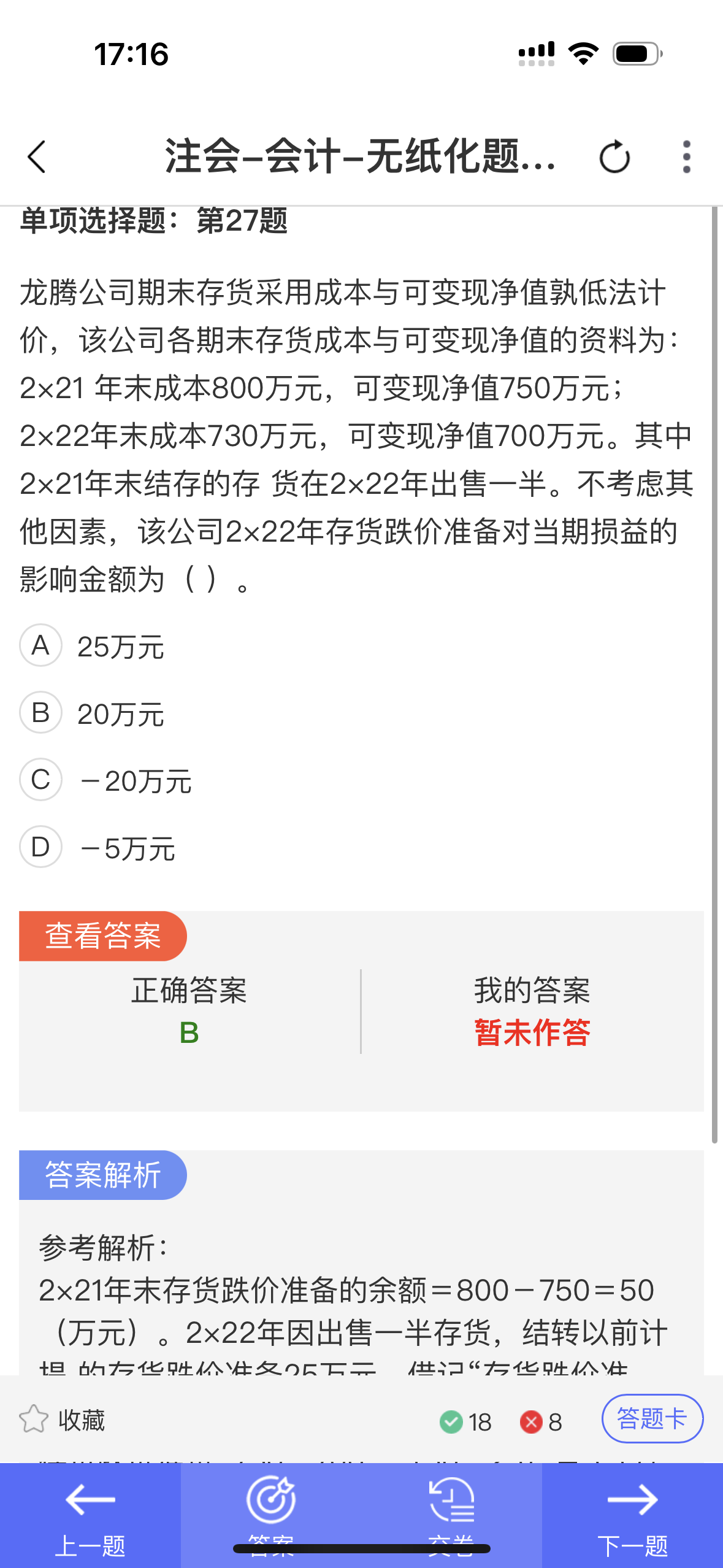Open the 答题卡 answer sheet
Viewport: 723px width, 1568px height.
(652, 1418)
